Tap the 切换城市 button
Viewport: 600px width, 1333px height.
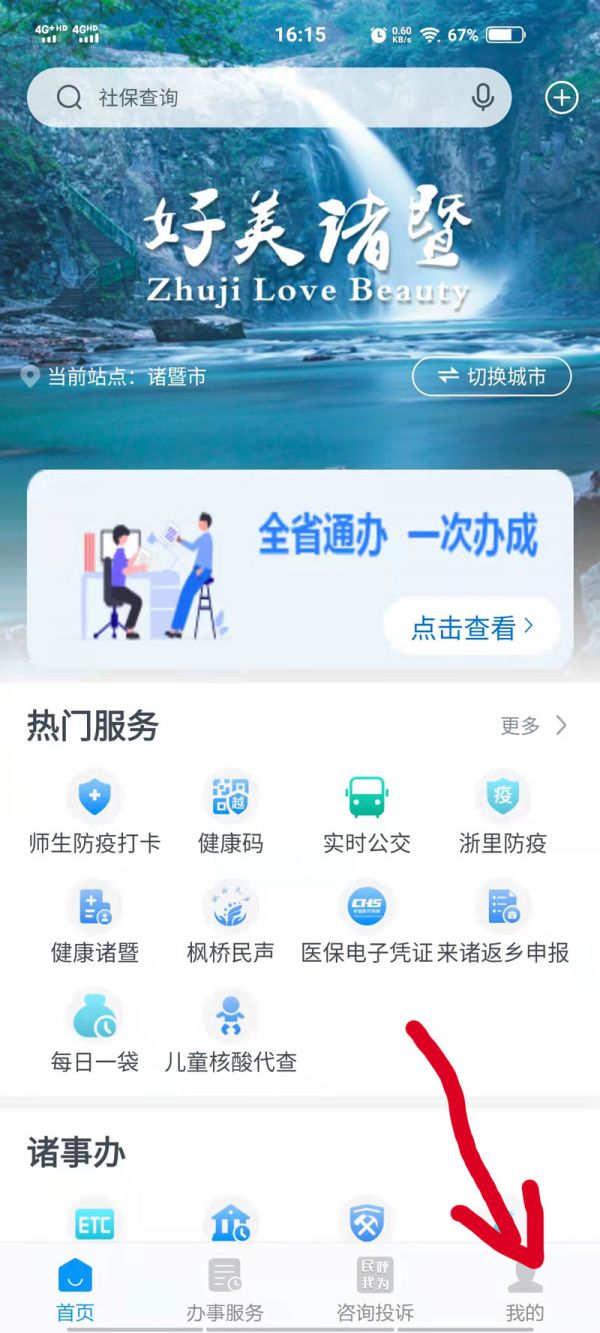[491, 377]
